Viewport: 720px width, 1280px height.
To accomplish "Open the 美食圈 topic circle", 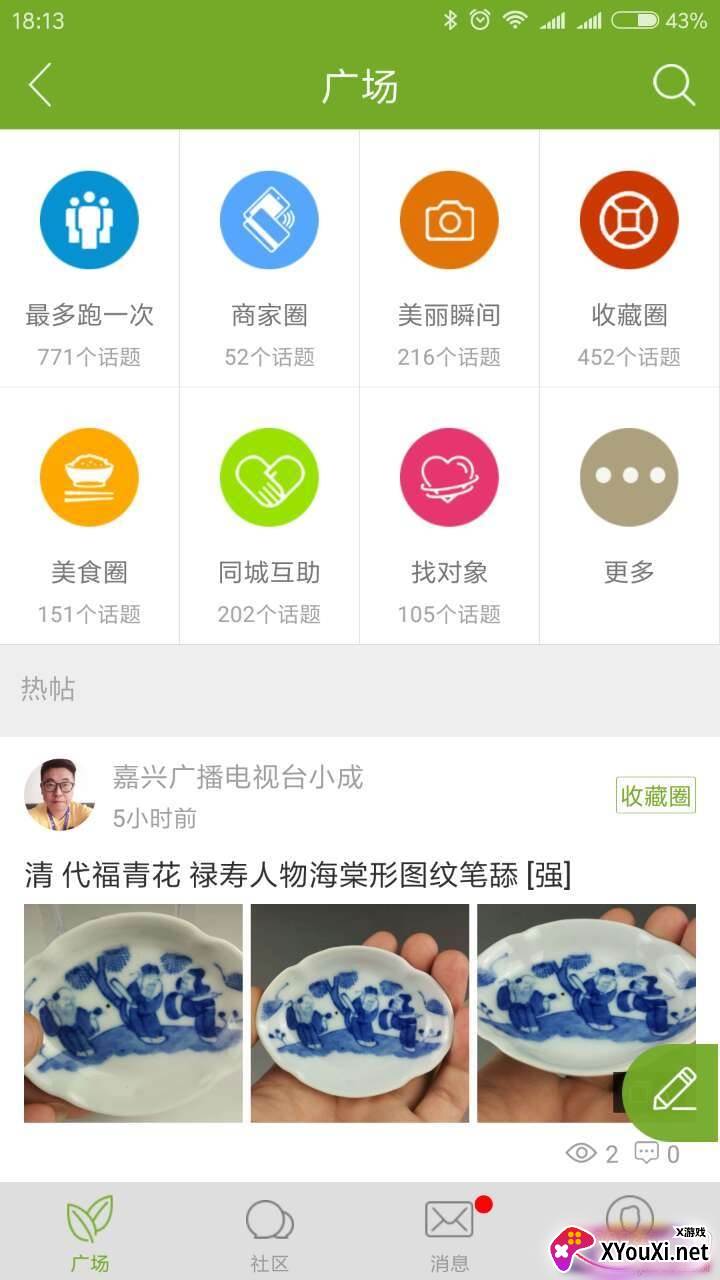I will [x=89, y=477].
